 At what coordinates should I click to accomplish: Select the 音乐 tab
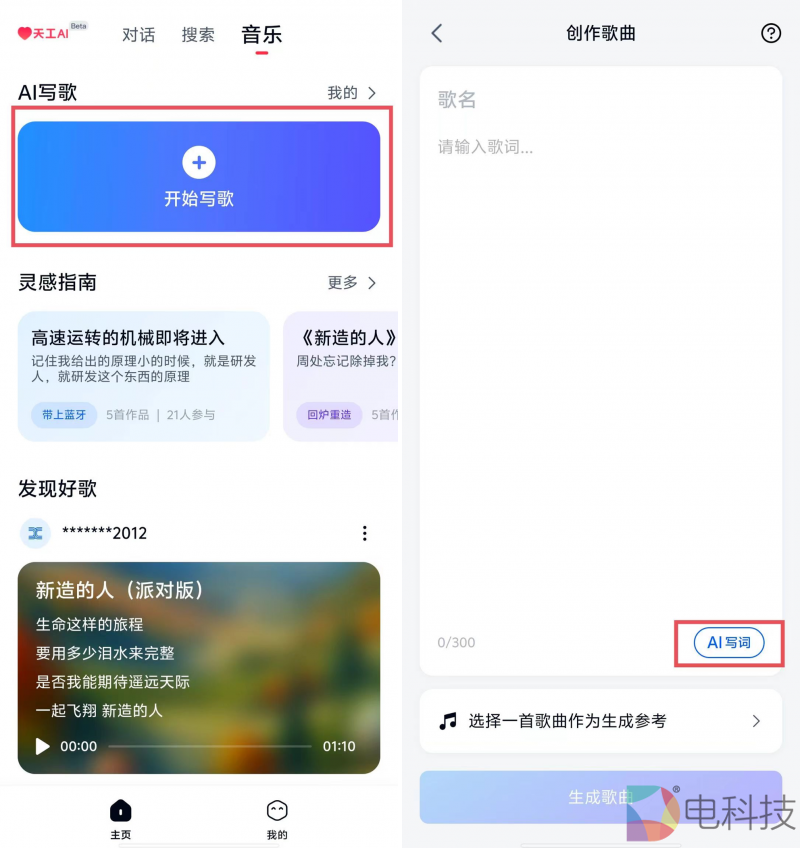[261, 35]
